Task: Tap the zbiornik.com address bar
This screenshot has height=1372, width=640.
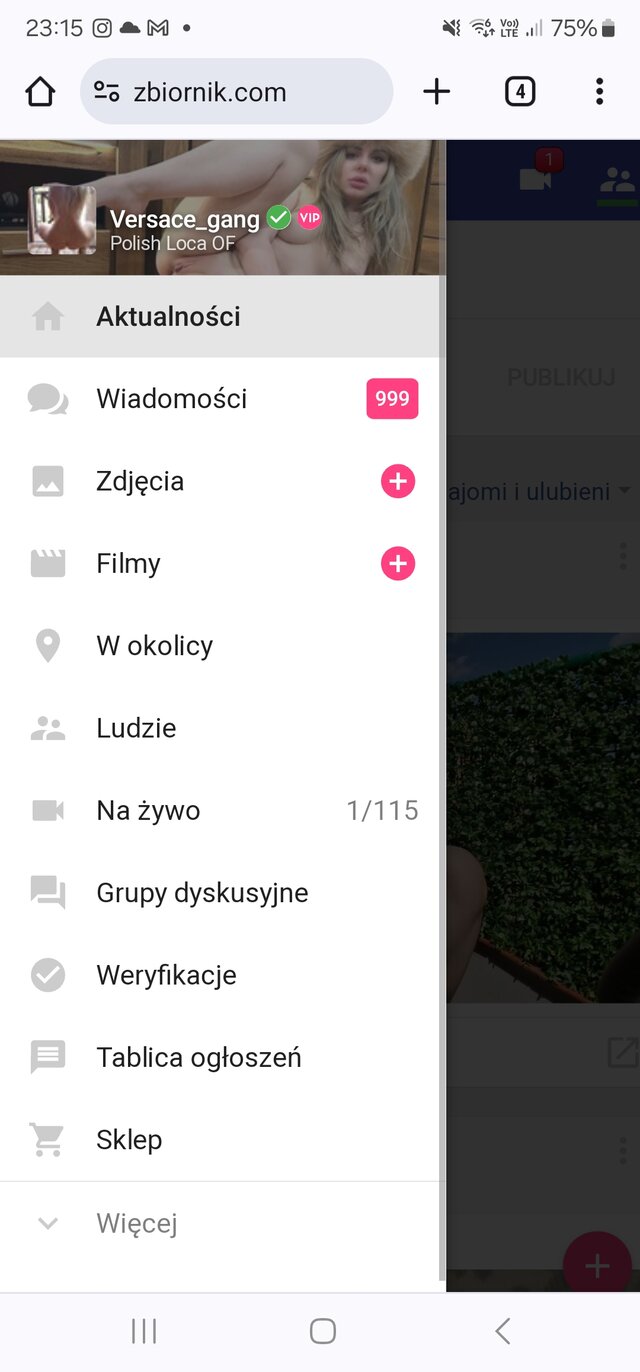Action: 236,92
